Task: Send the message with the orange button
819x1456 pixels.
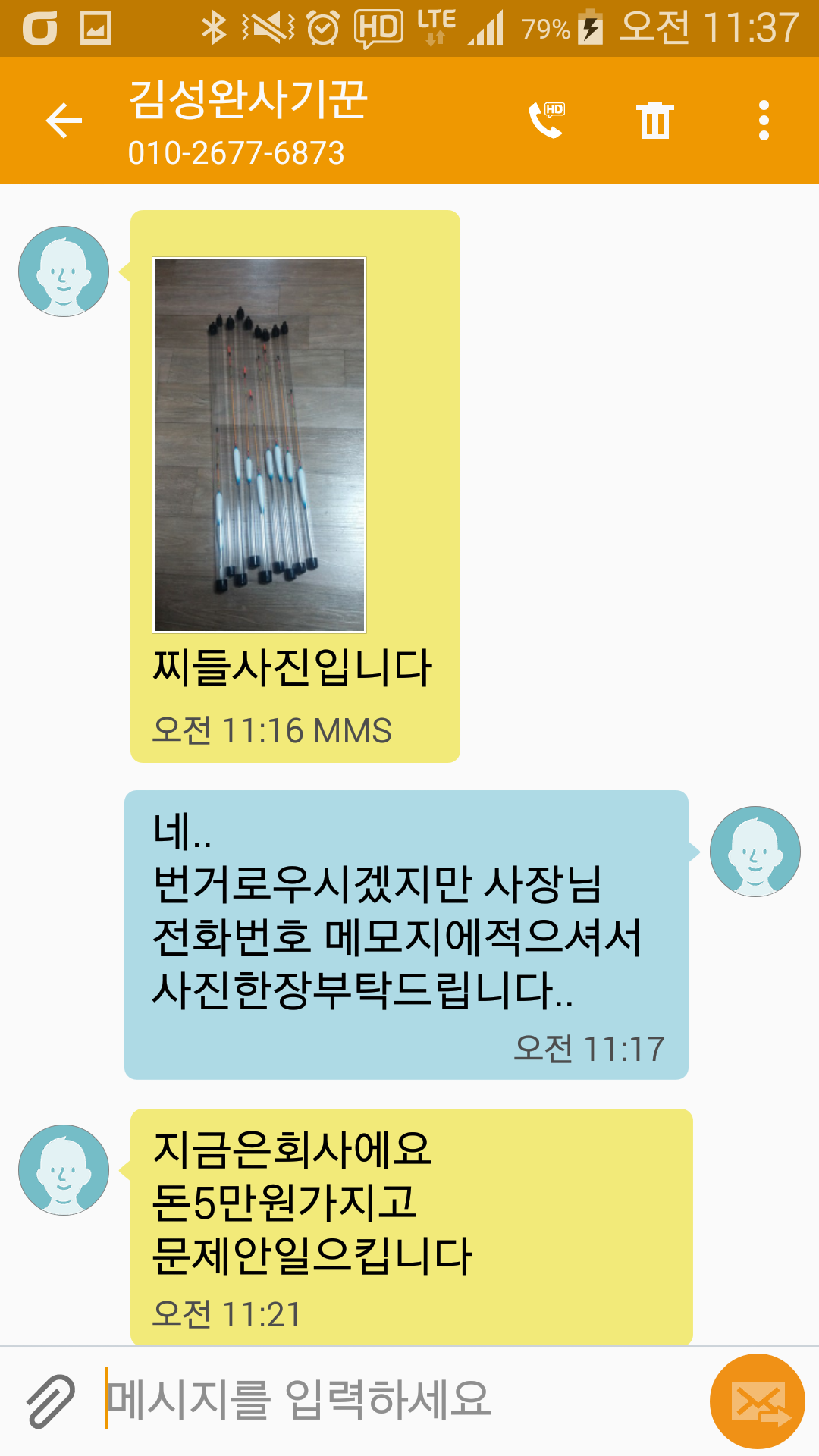Action: 757,1401
